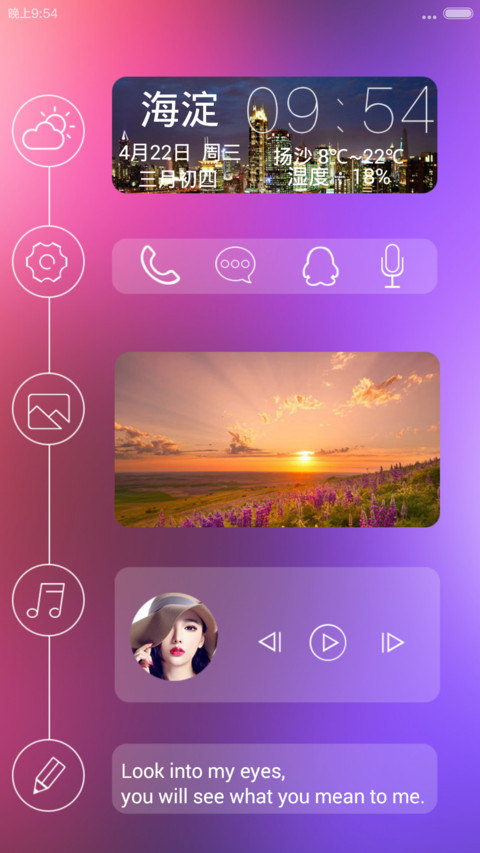
Task: Open the music note icon
Action: (x=48, y=600)
